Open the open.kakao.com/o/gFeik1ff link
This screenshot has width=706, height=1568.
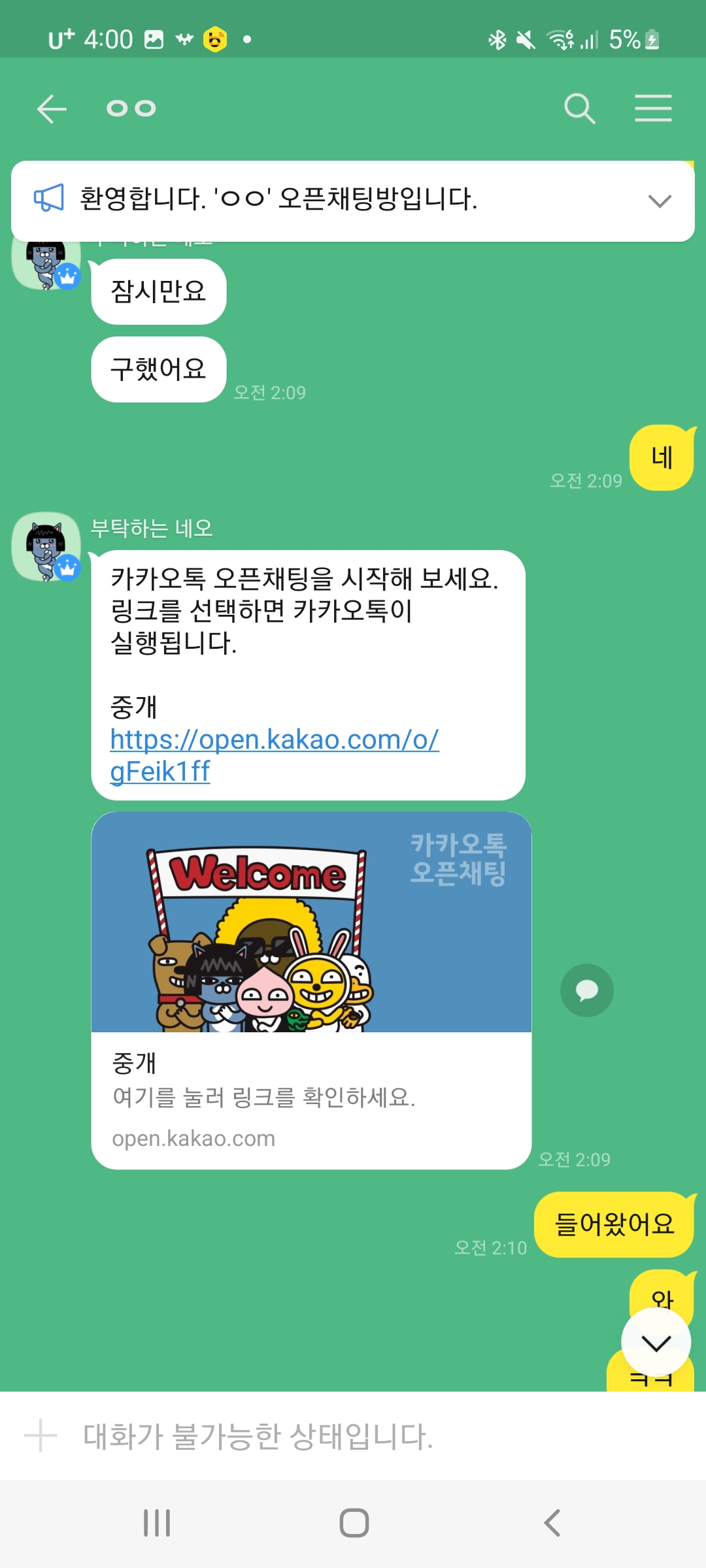pos(274,740)
